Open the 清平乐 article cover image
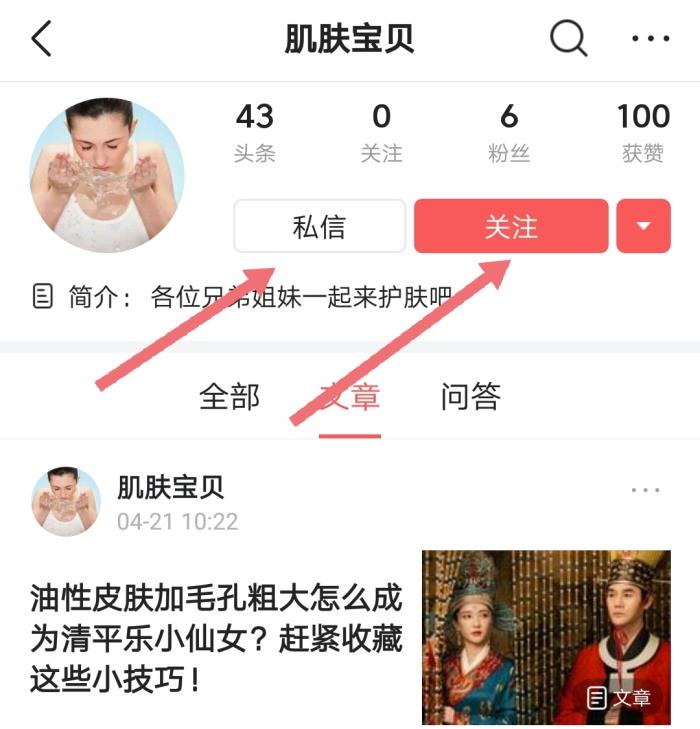700x729 pixels. coord(546,637)
